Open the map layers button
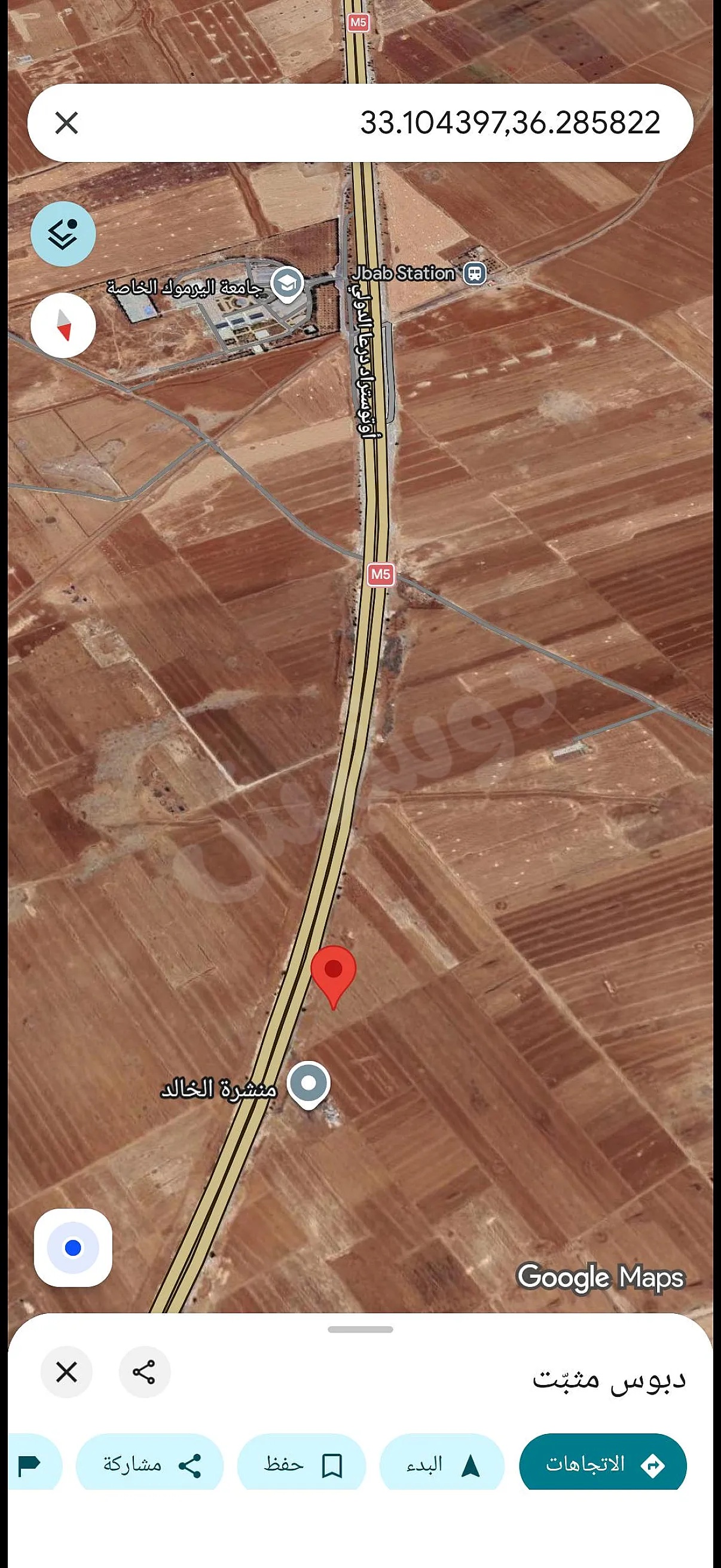This screenshot has height=1568, width=721. [x=63, y=234]
